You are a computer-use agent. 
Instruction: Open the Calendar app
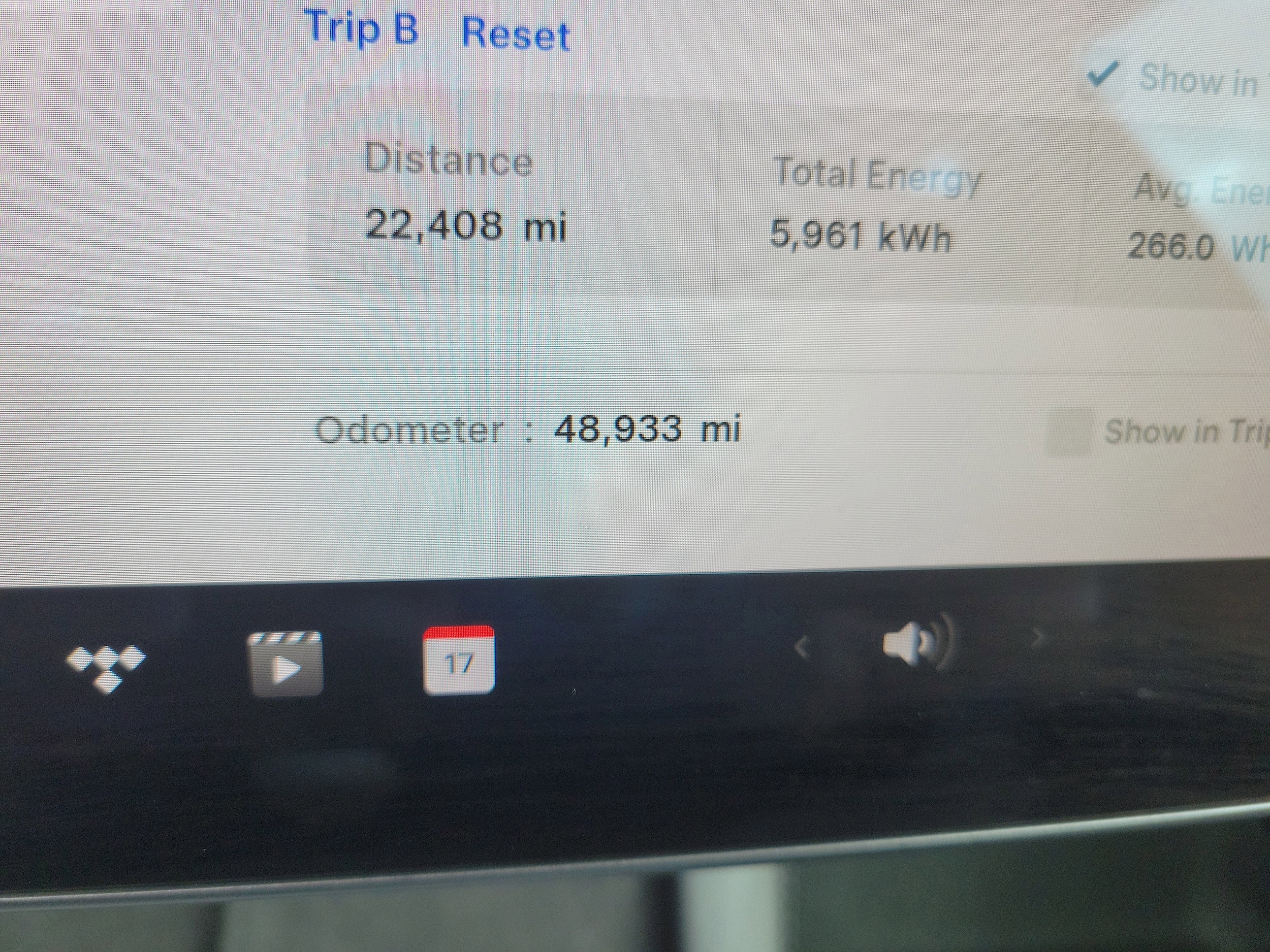pos(458,661)
